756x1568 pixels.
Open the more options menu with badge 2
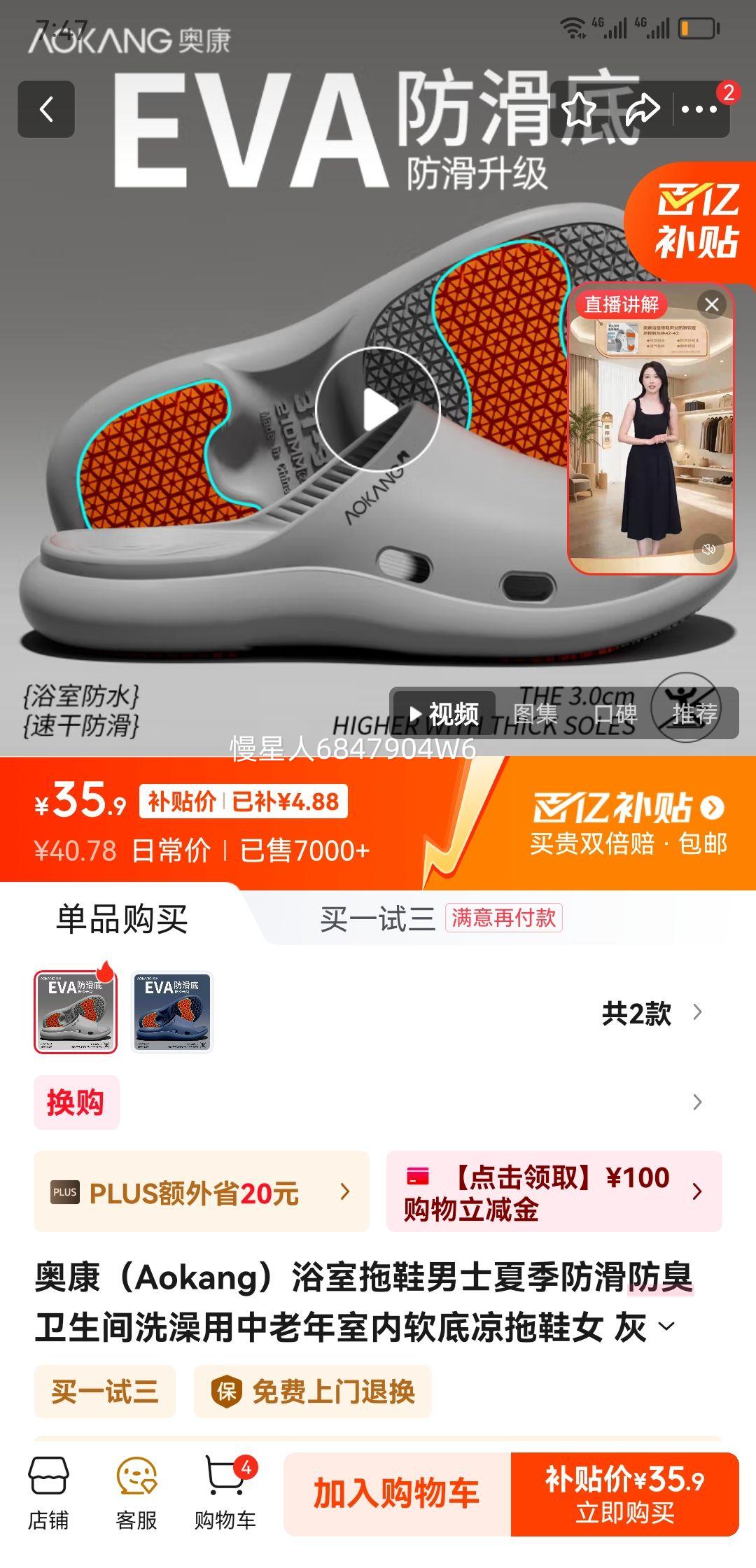click(701, 108)
